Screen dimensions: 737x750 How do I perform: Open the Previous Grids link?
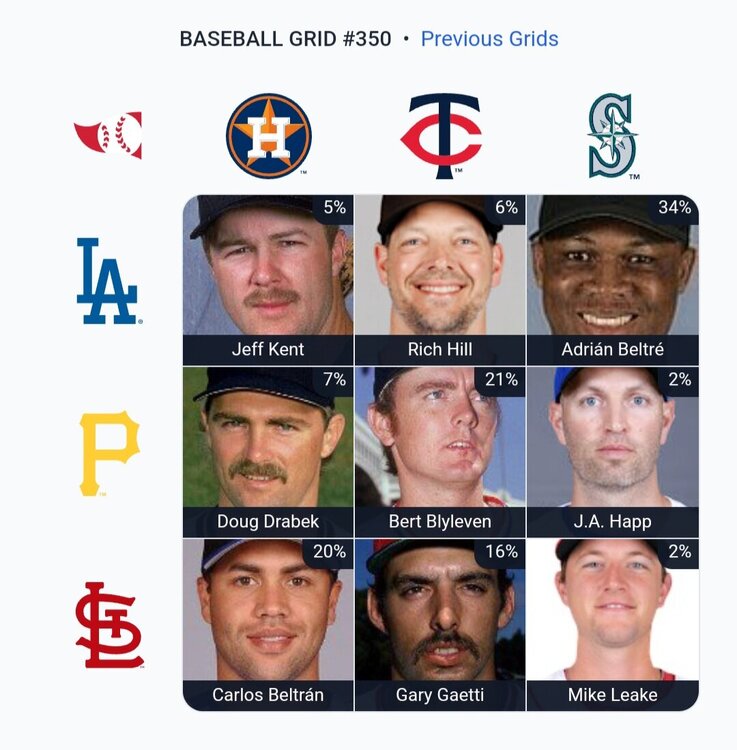click(x=489, y=39)
